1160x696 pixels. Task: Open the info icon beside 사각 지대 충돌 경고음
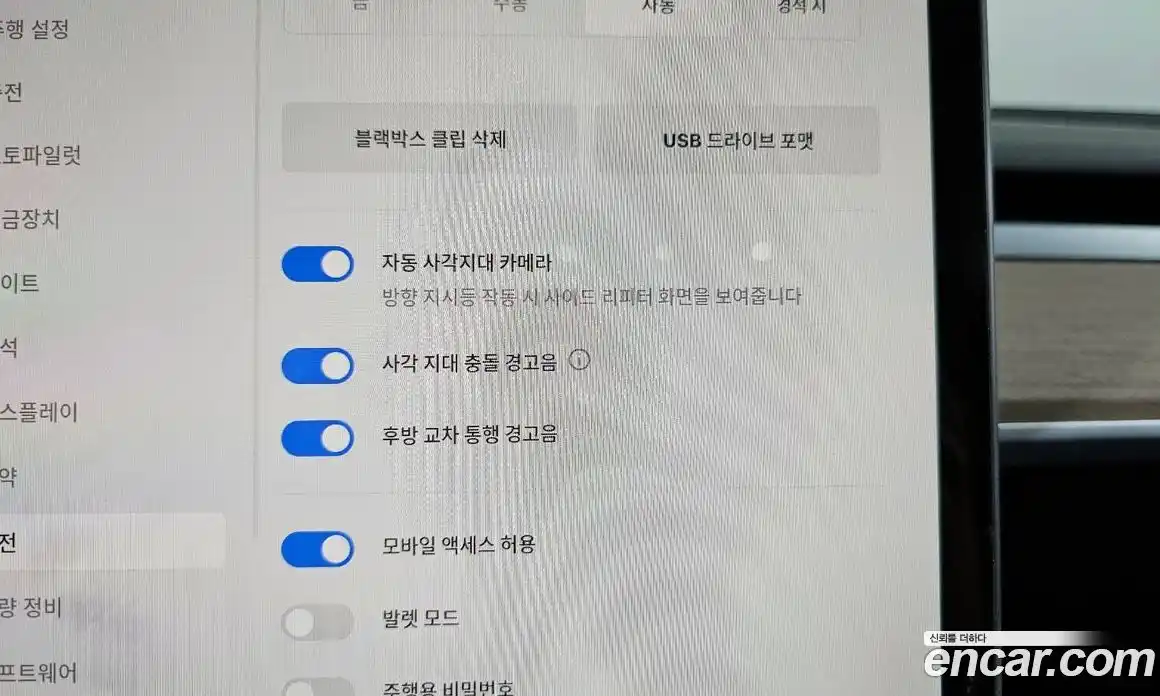pyautogui.click(x=579, y=360)
